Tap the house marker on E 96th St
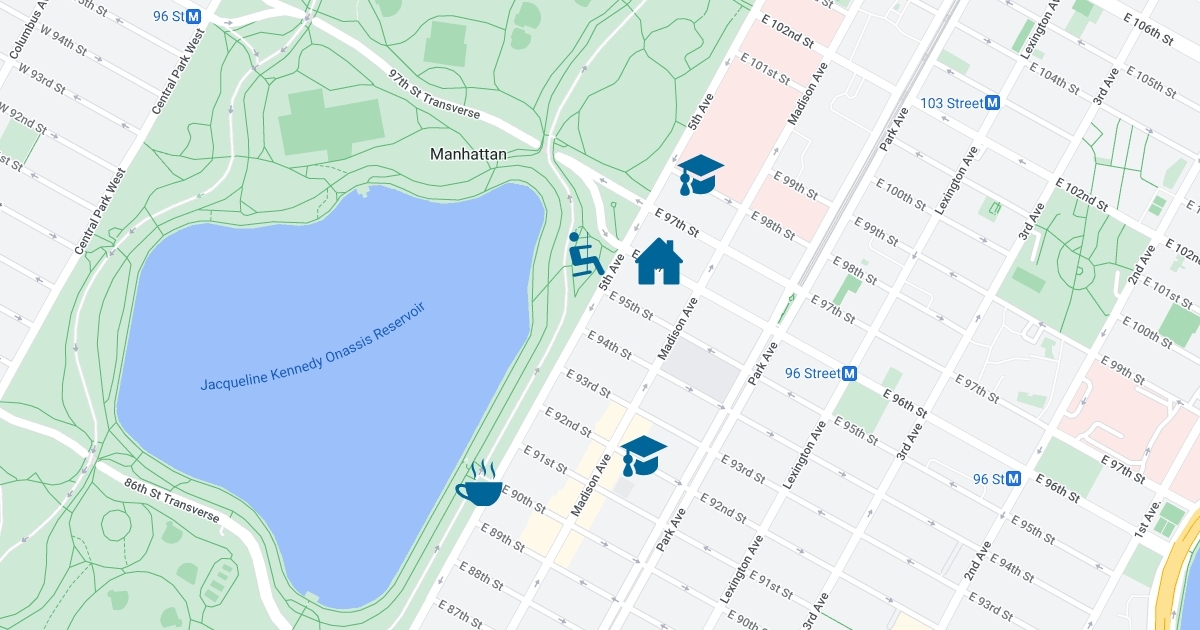1200x630 pixels. [x=659, y=262]
